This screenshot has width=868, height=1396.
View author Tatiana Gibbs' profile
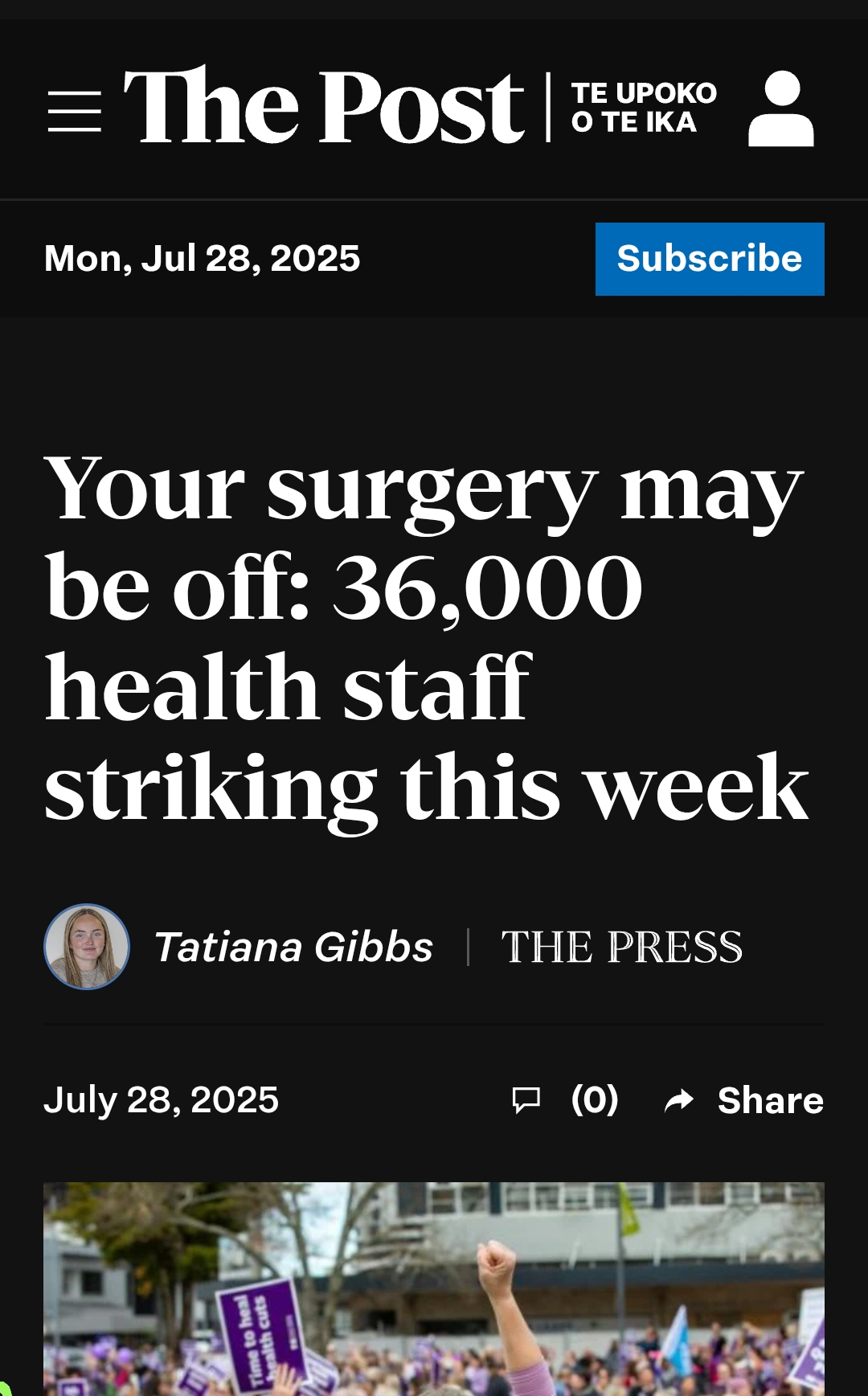(x=293, y=947)
